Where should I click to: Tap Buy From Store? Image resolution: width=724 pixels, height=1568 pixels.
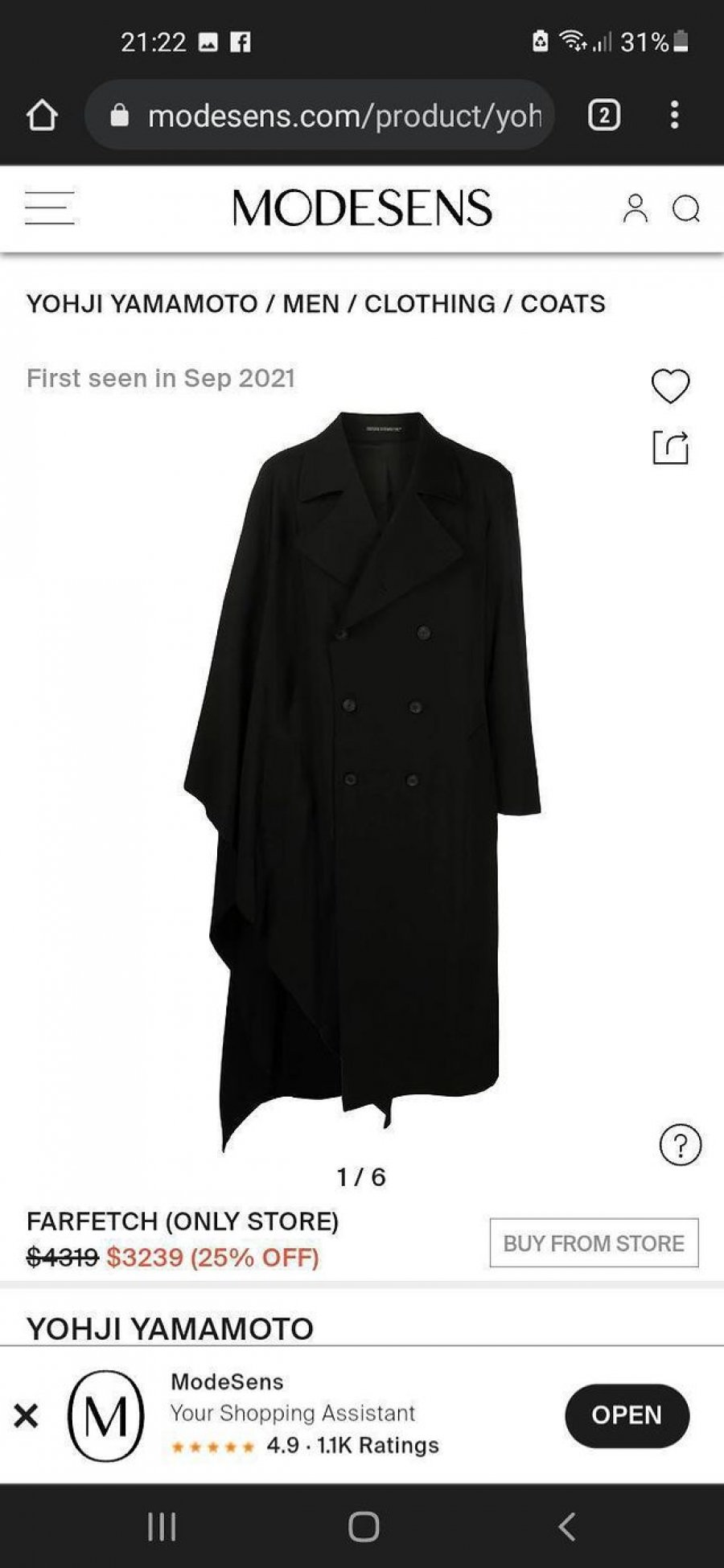point(594,1243)
